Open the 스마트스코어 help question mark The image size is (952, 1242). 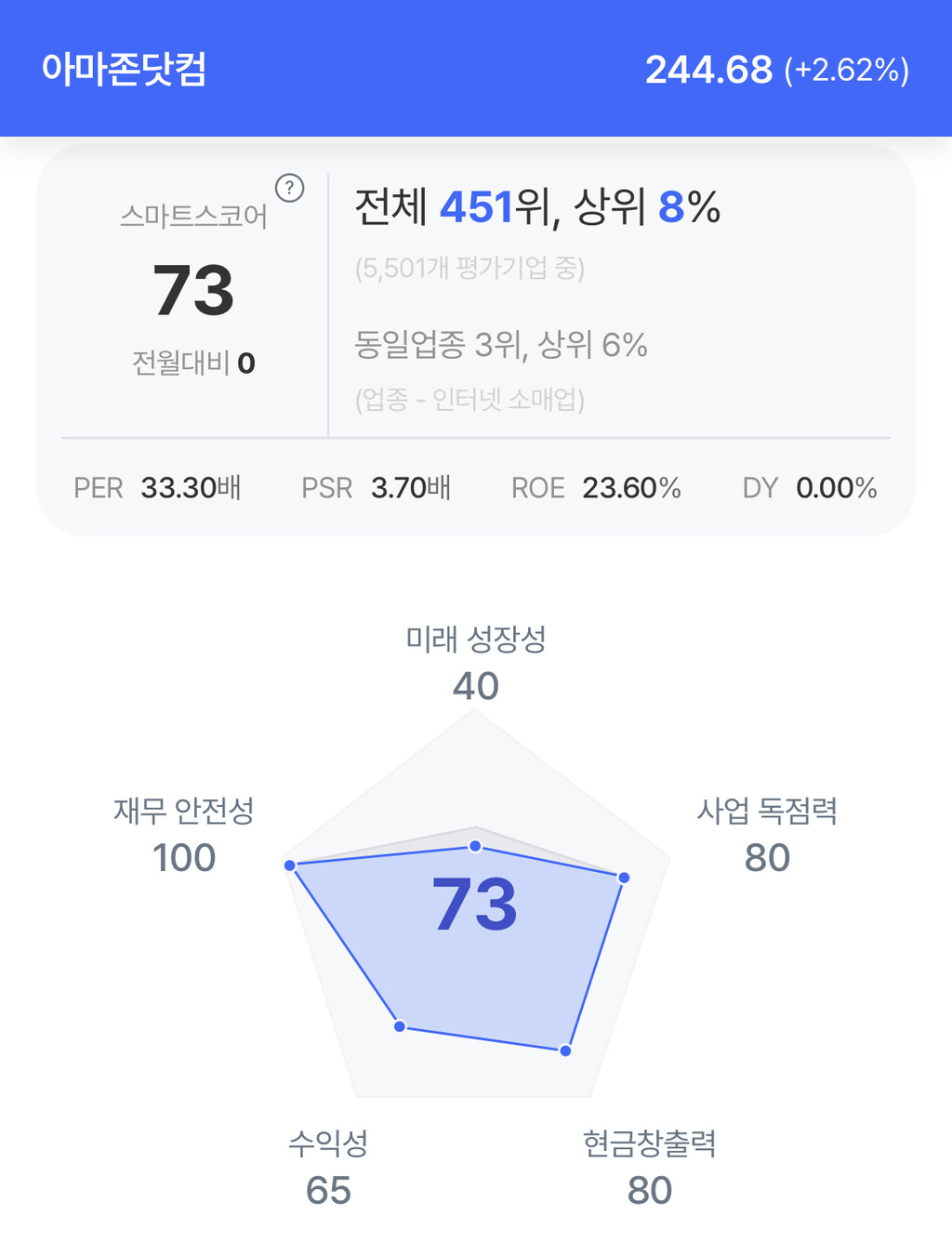(x=290, y=188)
